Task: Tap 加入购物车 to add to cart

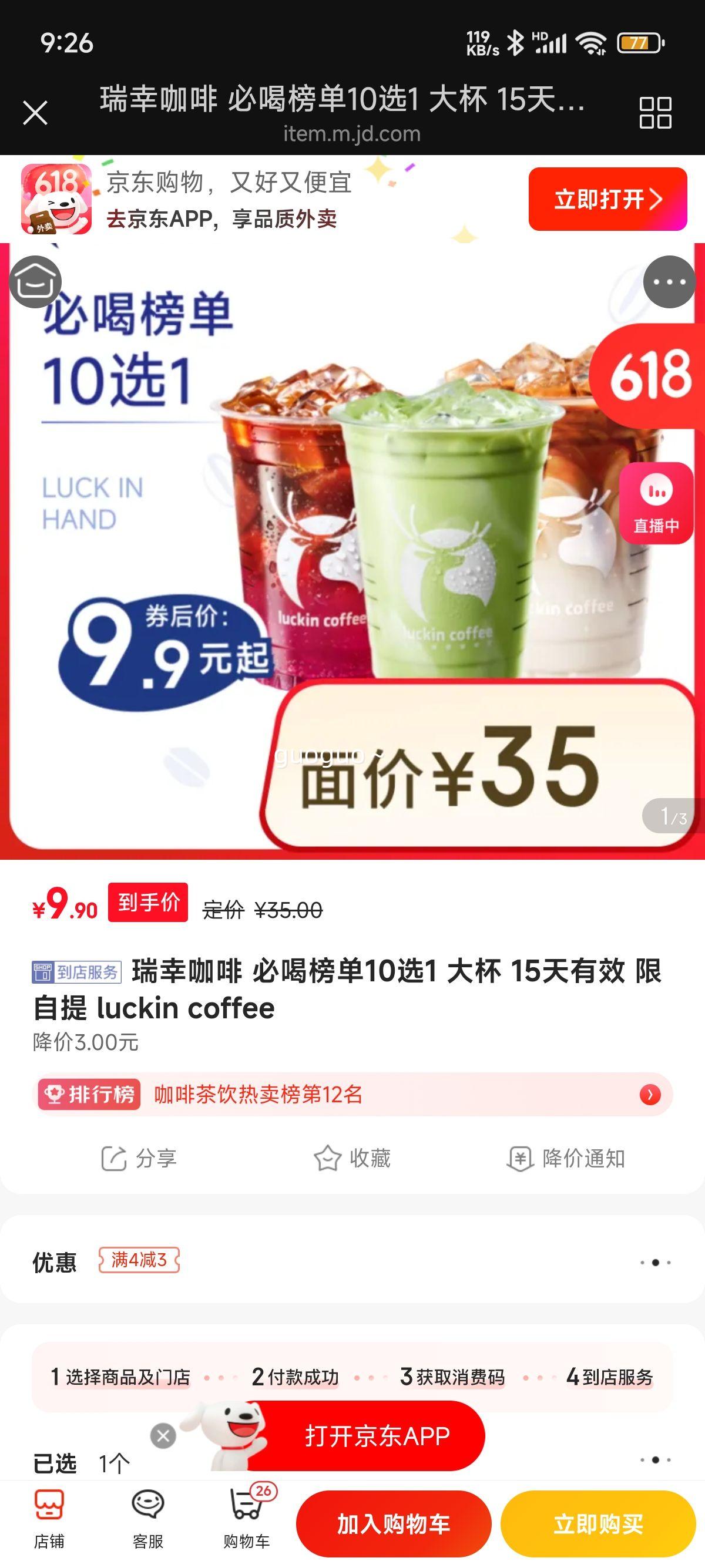Action: (393, 1523)
